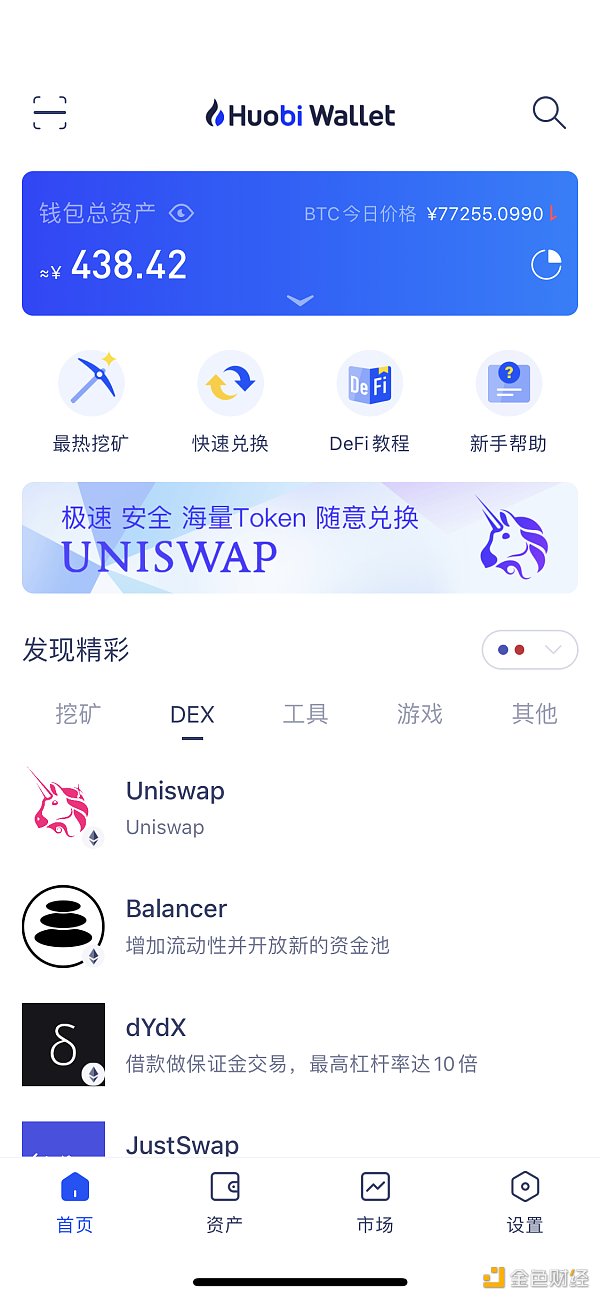Go to the 资产 tab
Screen dimensions: 600x1299
tap(225, 1203)
